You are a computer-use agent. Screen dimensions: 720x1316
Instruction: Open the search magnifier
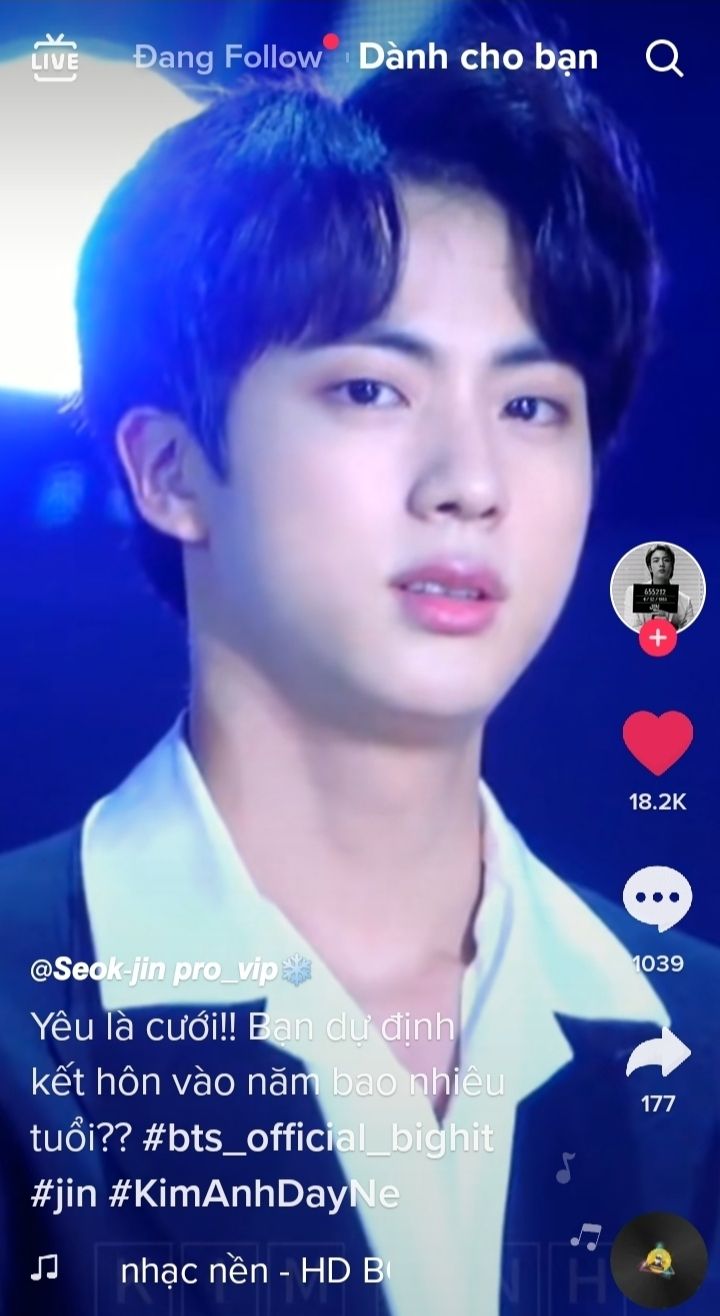pyautogui.click(x=664, y=58)
